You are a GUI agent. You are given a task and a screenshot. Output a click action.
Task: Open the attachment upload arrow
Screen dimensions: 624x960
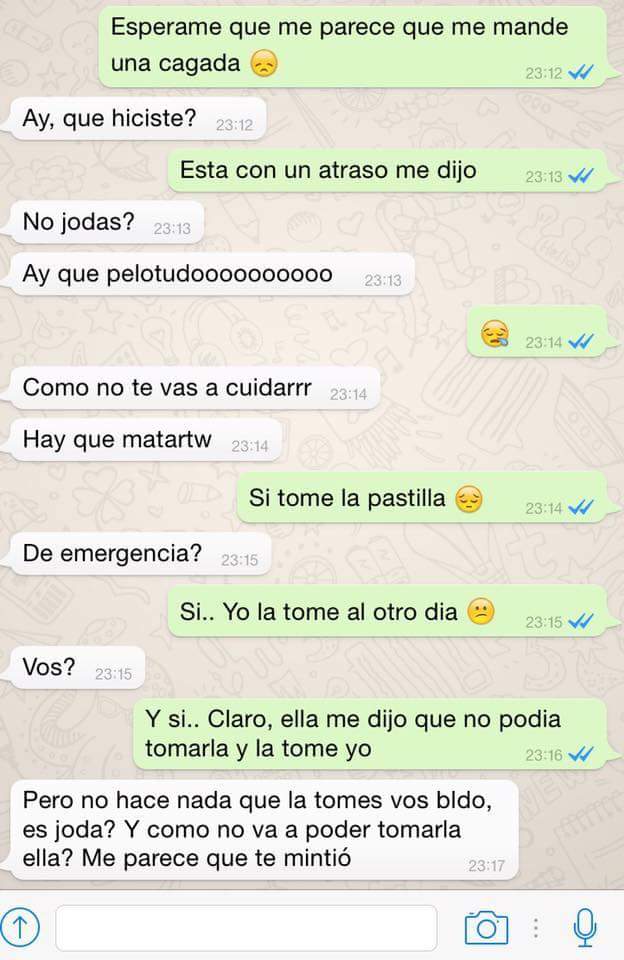pos(21,927)
